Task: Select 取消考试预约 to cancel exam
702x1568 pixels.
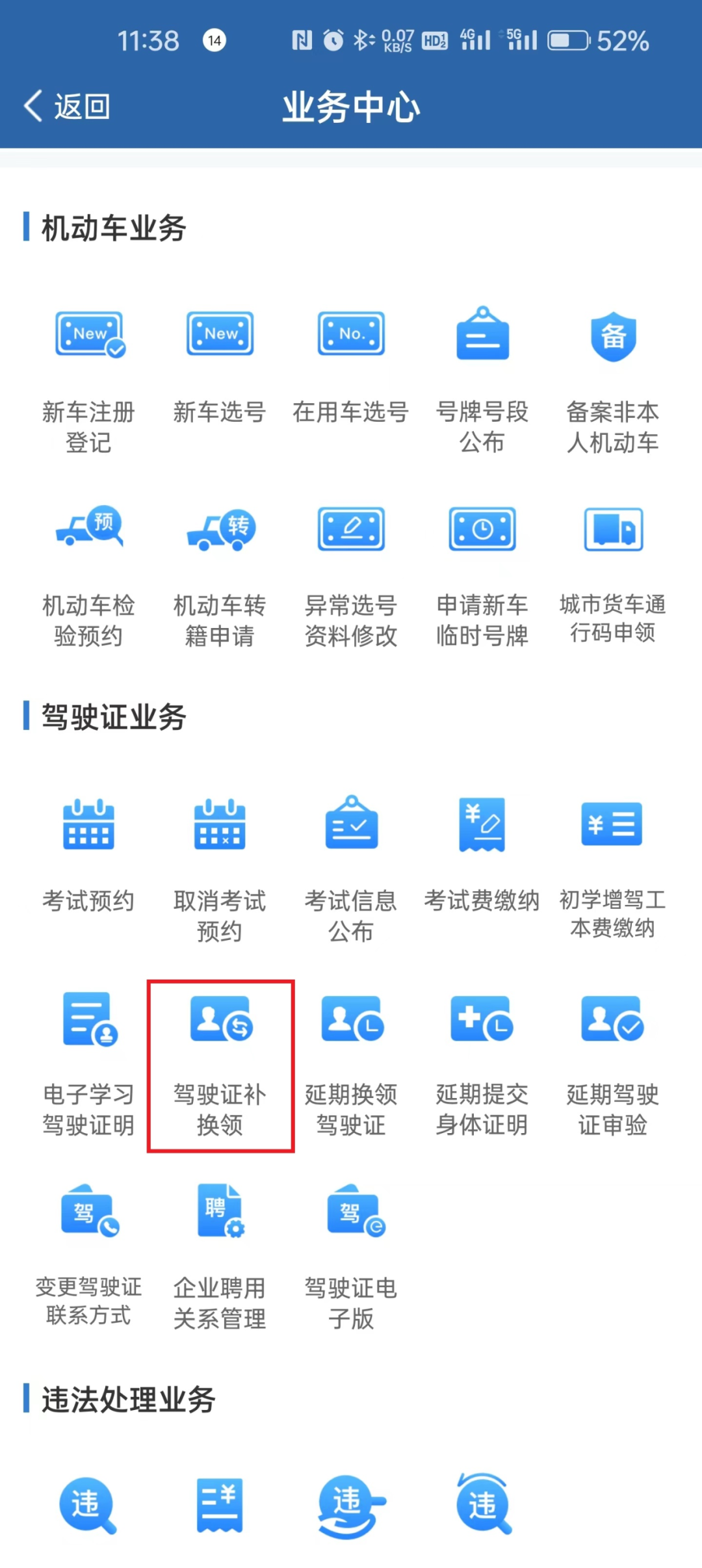Action: pyautogui.click(x=220, y=858)
